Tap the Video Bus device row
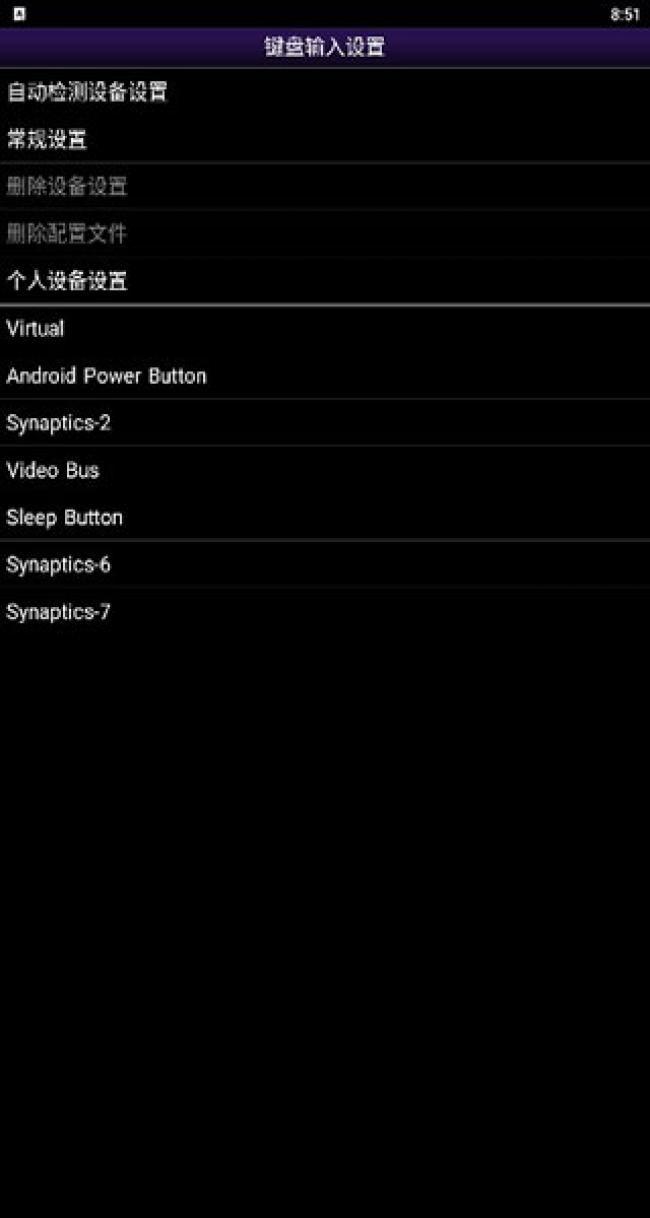 click(x=53, y=470)
